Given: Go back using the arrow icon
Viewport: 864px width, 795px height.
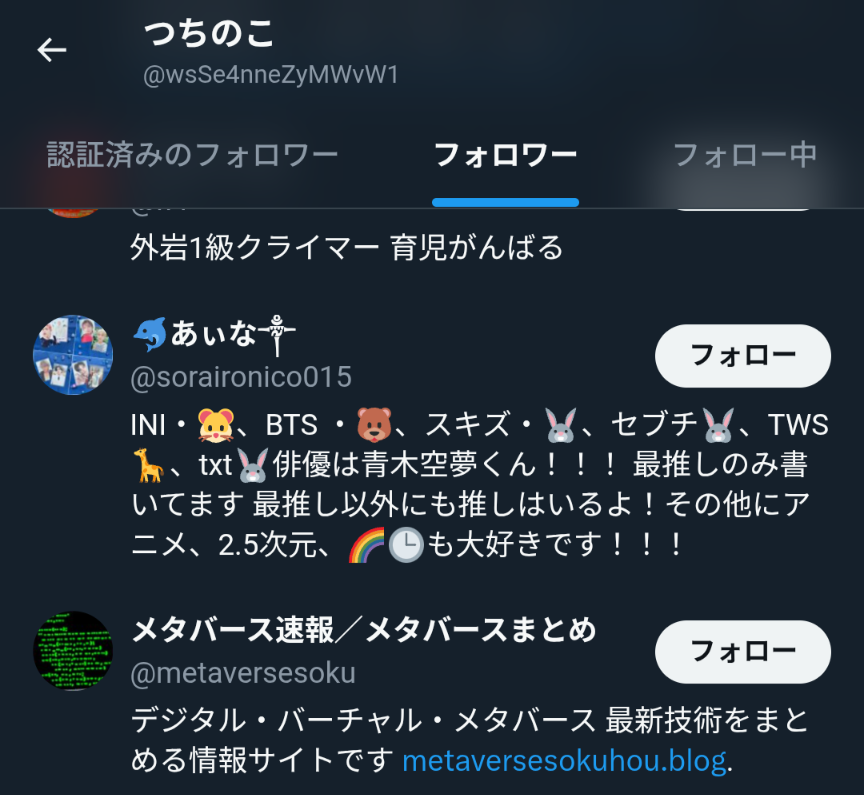Looking at the screenshot, I should pos(52,50).
